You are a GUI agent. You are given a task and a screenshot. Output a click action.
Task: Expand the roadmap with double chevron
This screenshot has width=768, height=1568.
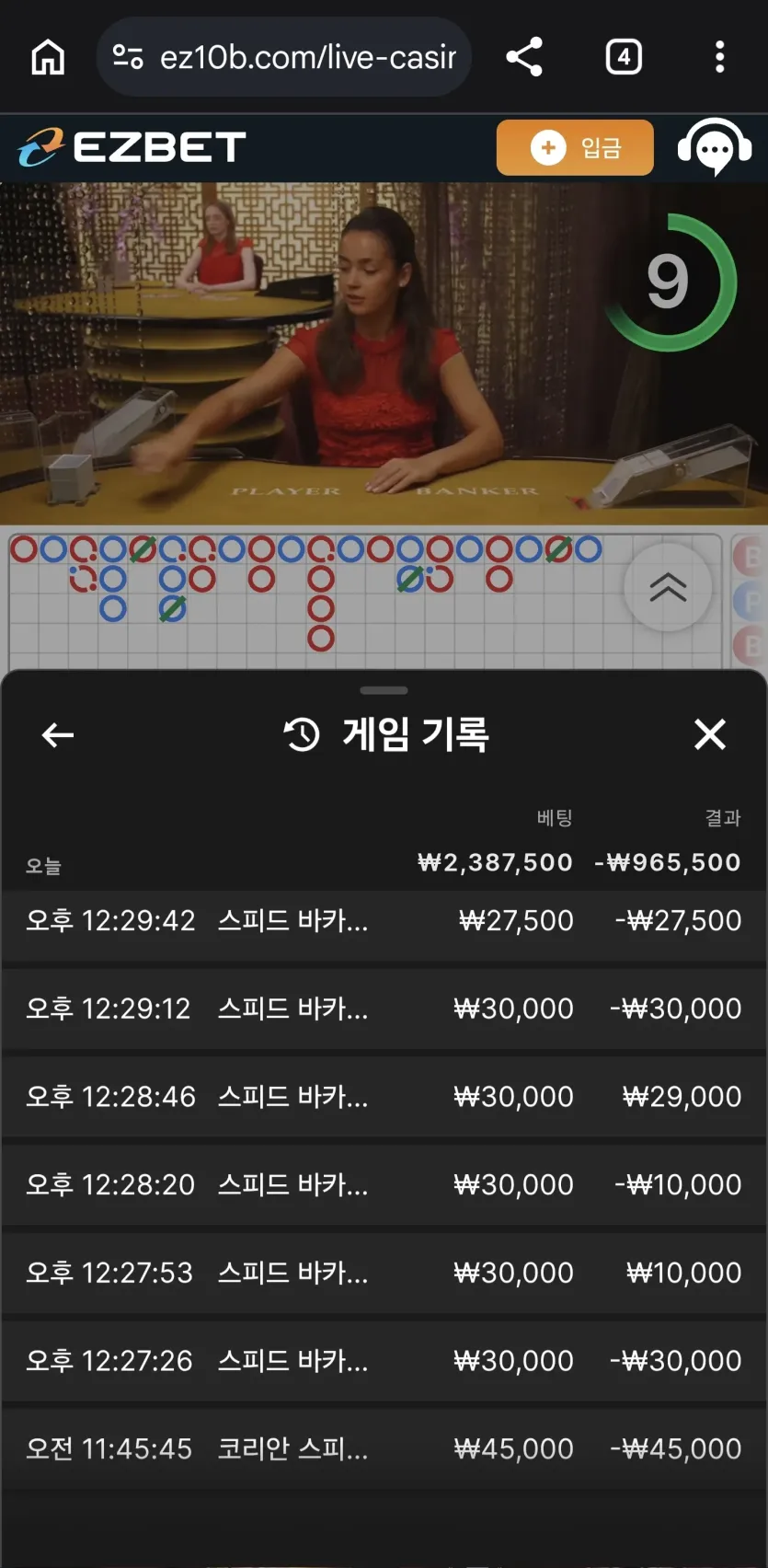click(x=668, y=587)
